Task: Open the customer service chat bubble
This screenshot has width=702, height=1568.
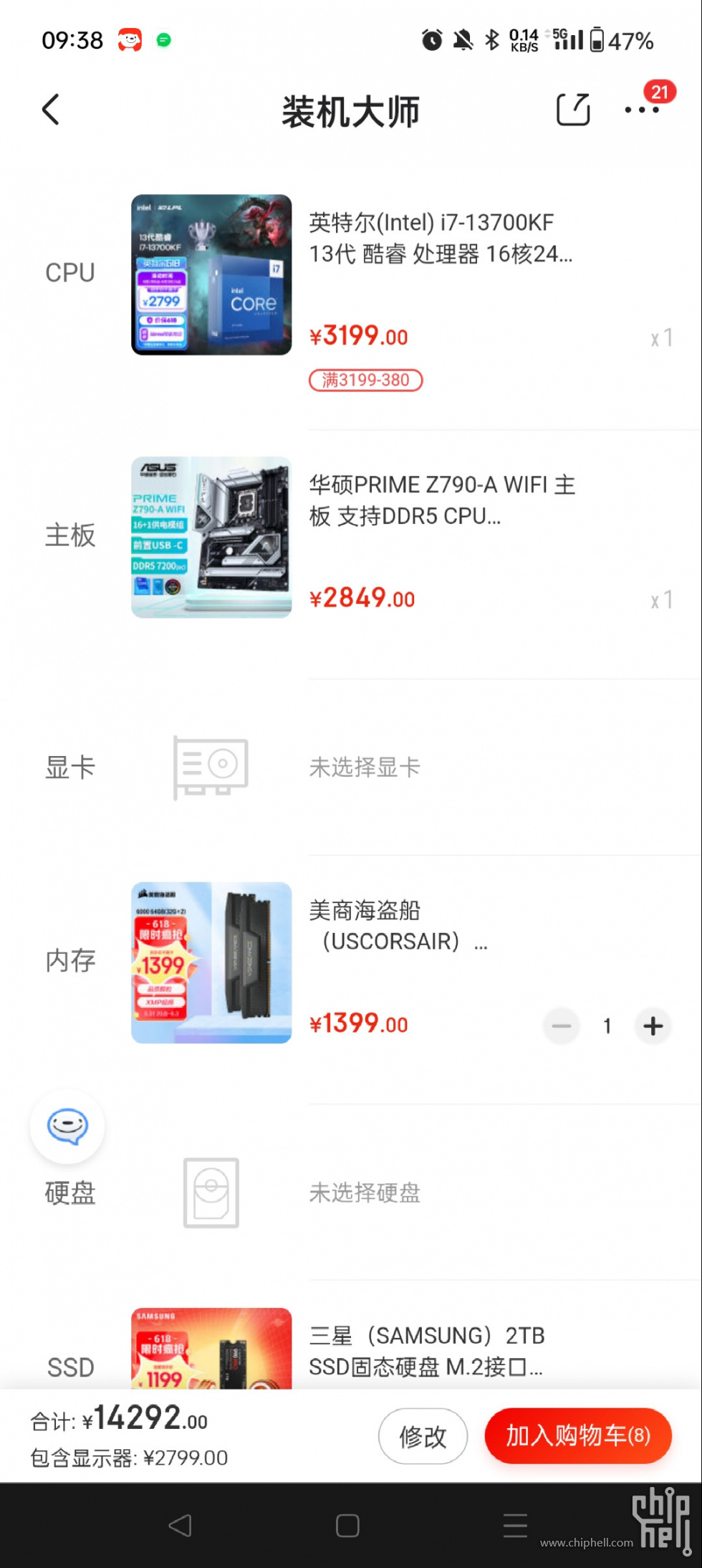Action: click(67, 1127)
